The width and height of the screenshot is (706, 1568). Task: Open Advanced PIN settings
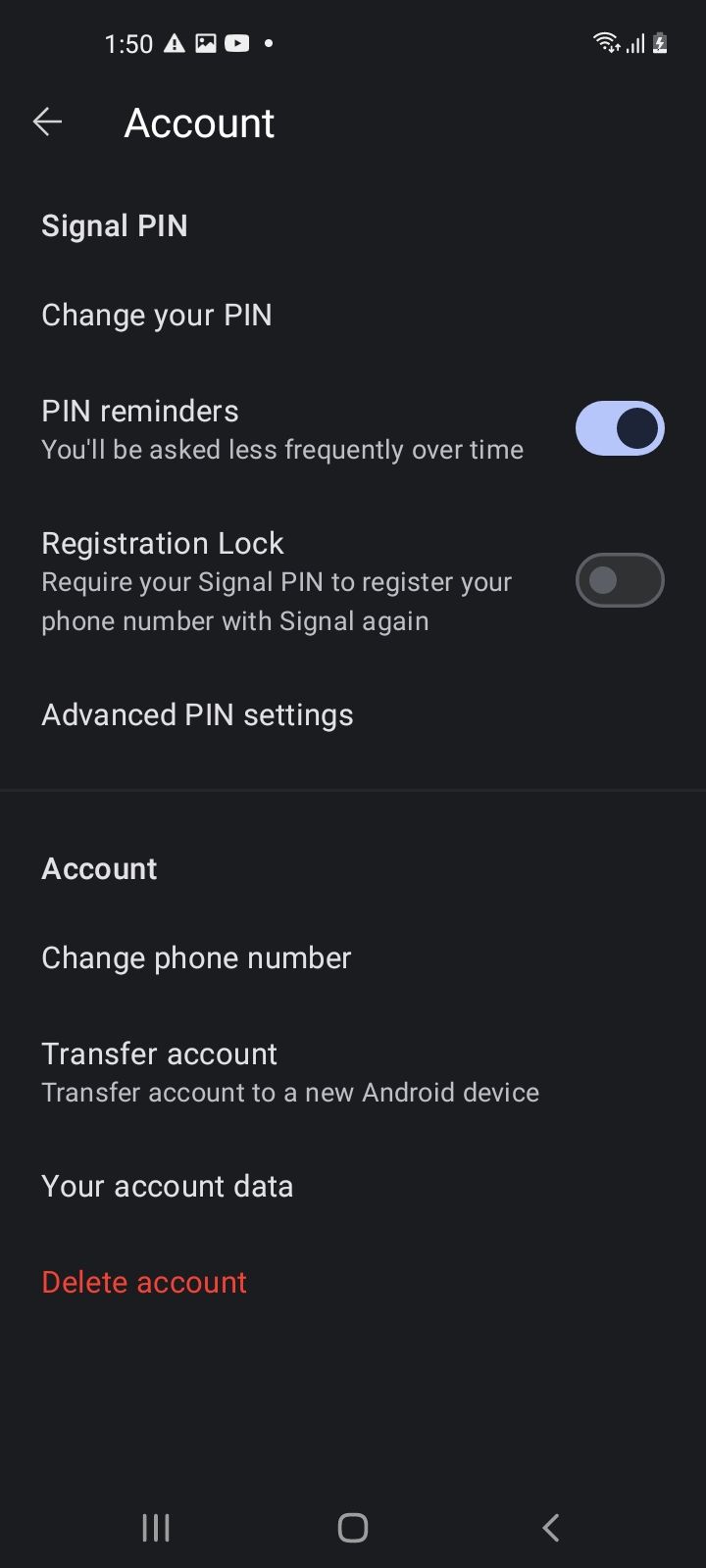[x=197, y=714]
